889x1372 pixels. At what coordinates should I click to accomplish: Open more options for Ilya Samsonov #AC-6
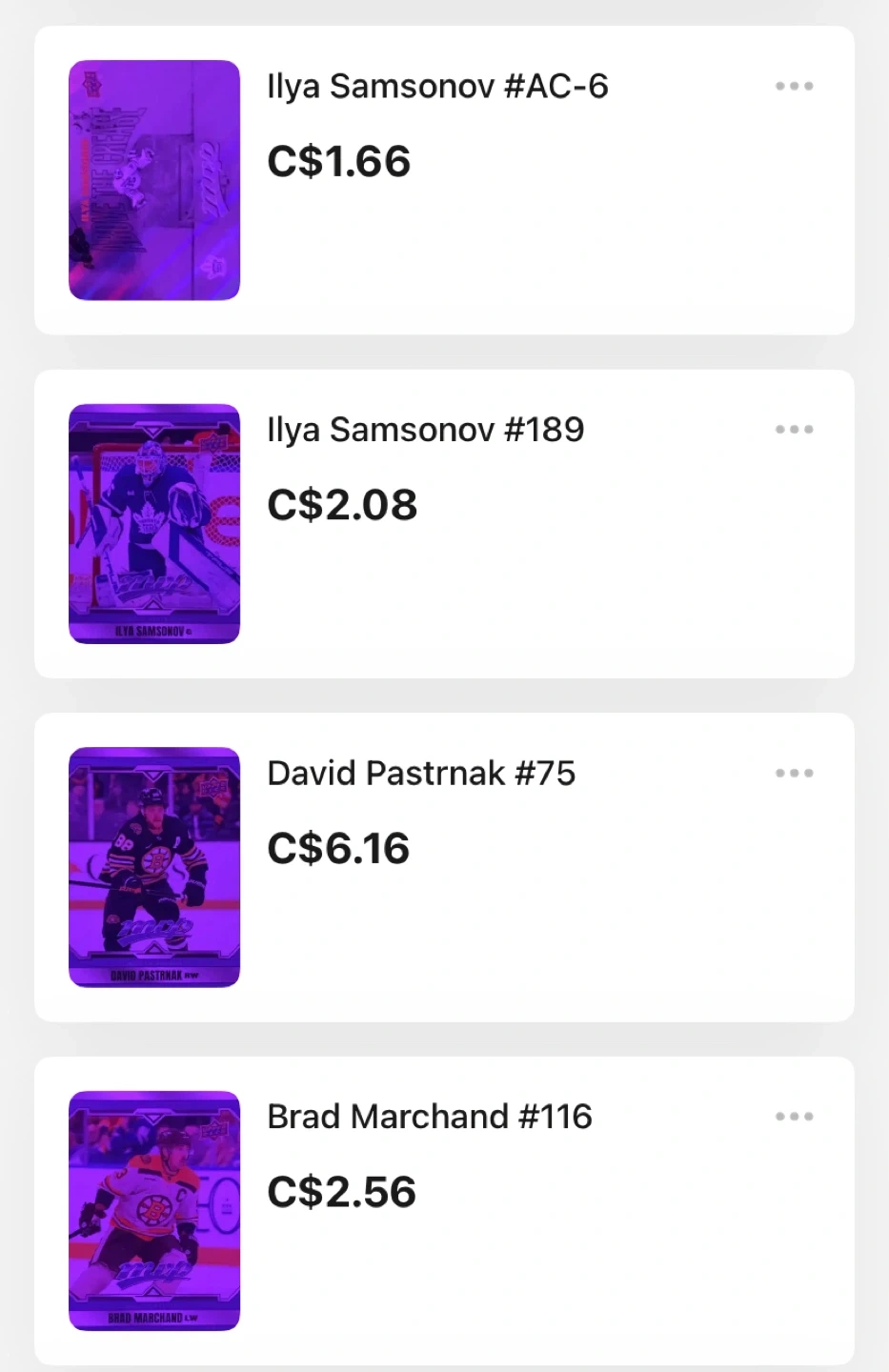coord(794,86)
